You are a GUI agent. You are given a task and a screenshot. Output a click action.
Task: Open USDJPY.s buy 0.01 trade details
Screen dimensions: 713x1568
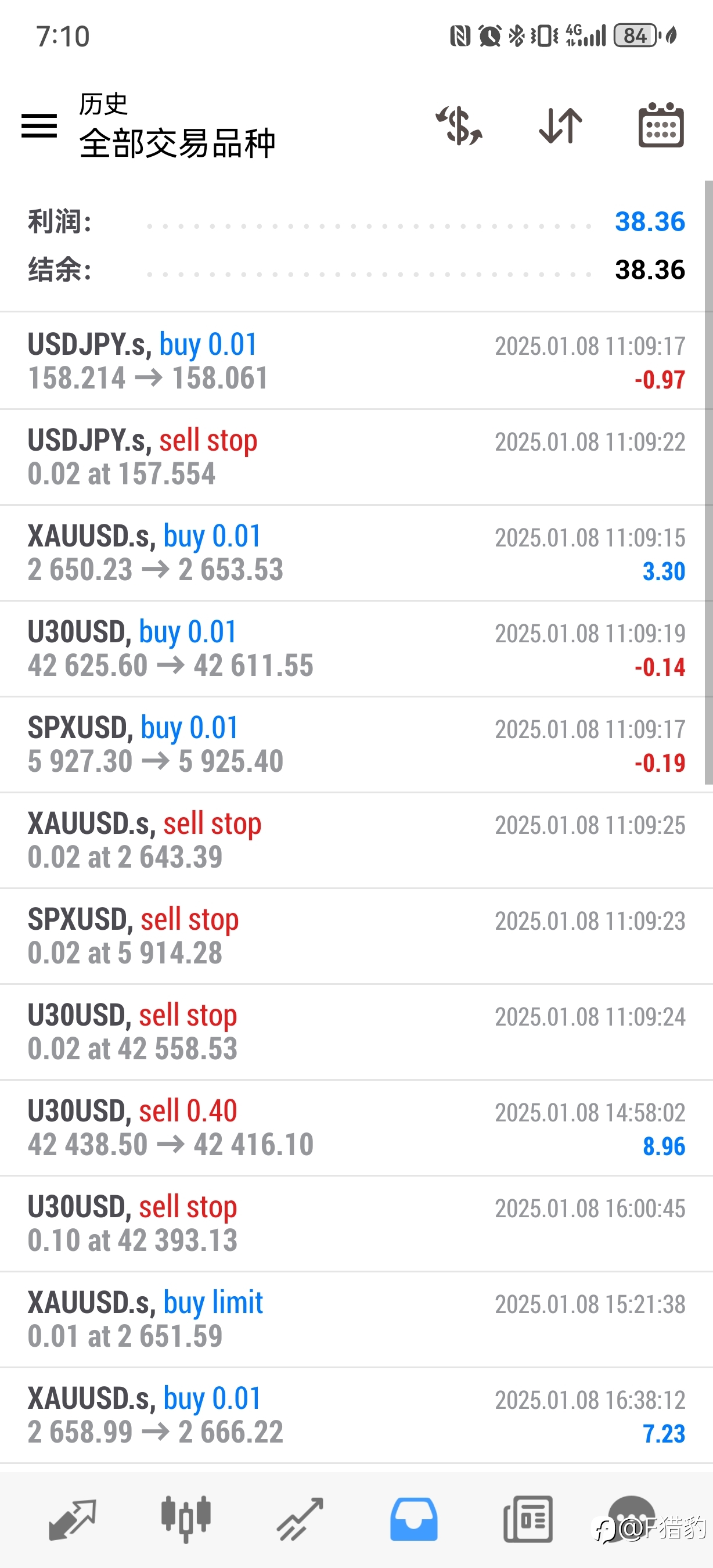coord(356,361)
